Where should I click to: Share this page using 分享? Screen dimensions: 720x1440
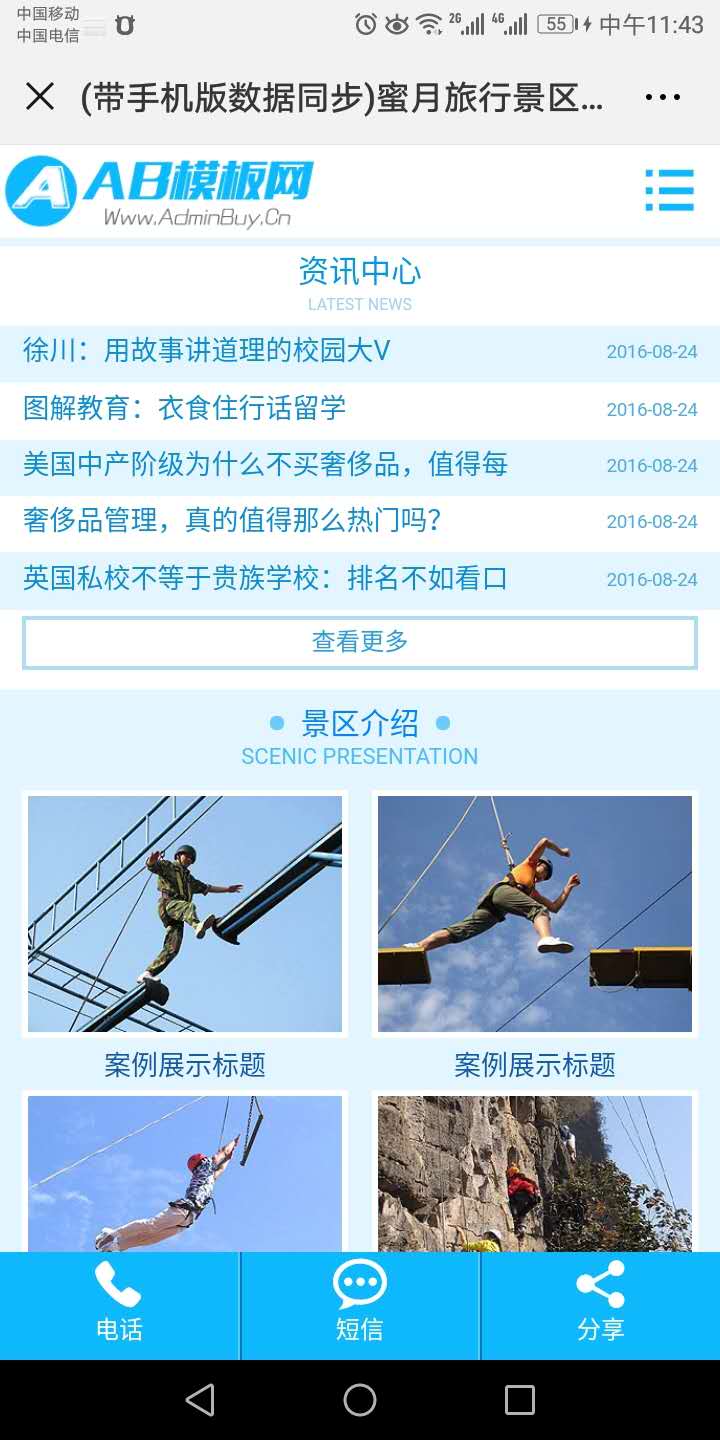tap(600, 1305)
